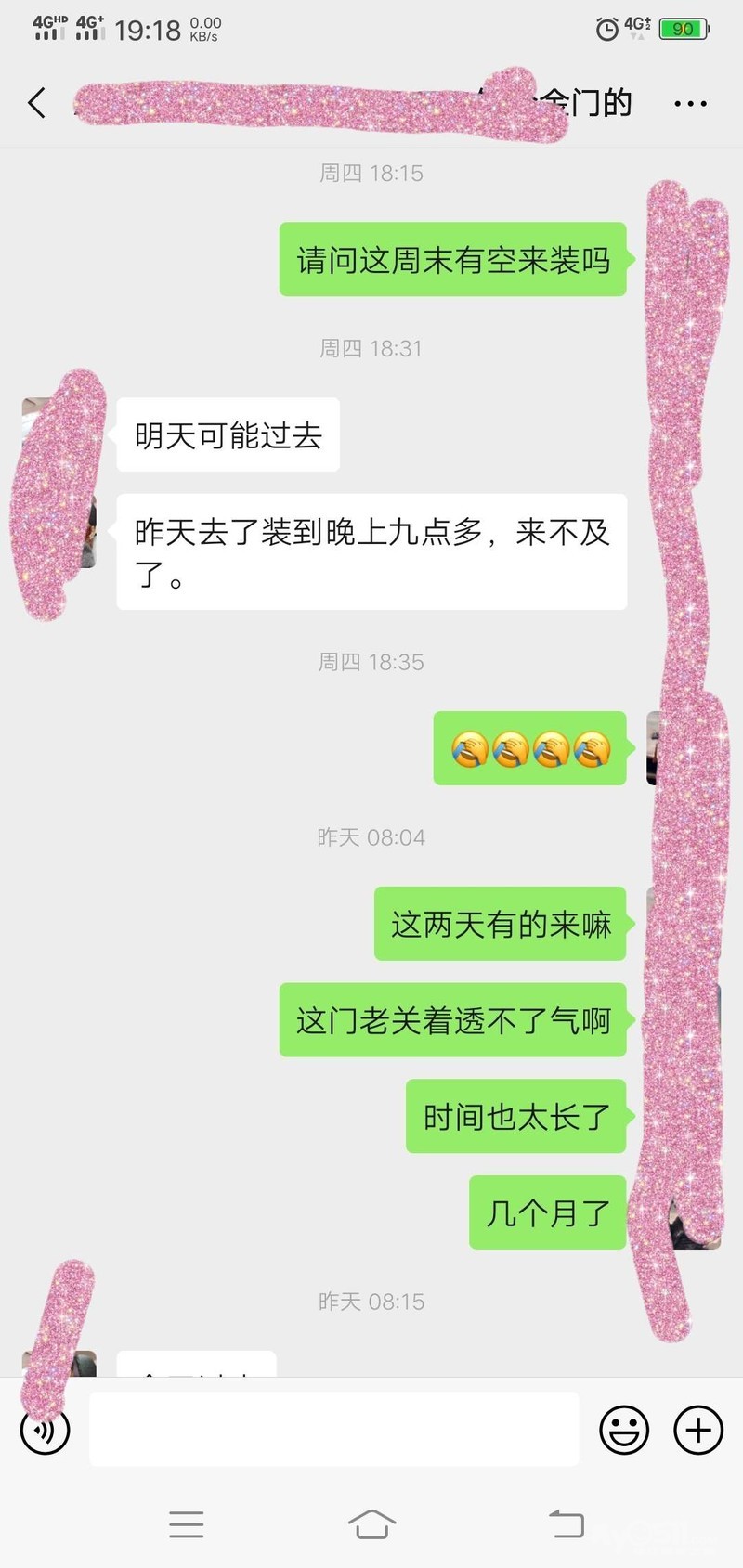The image size is (743, 1568).
Task: Tap the system home button
Action: pos(371,1523)
